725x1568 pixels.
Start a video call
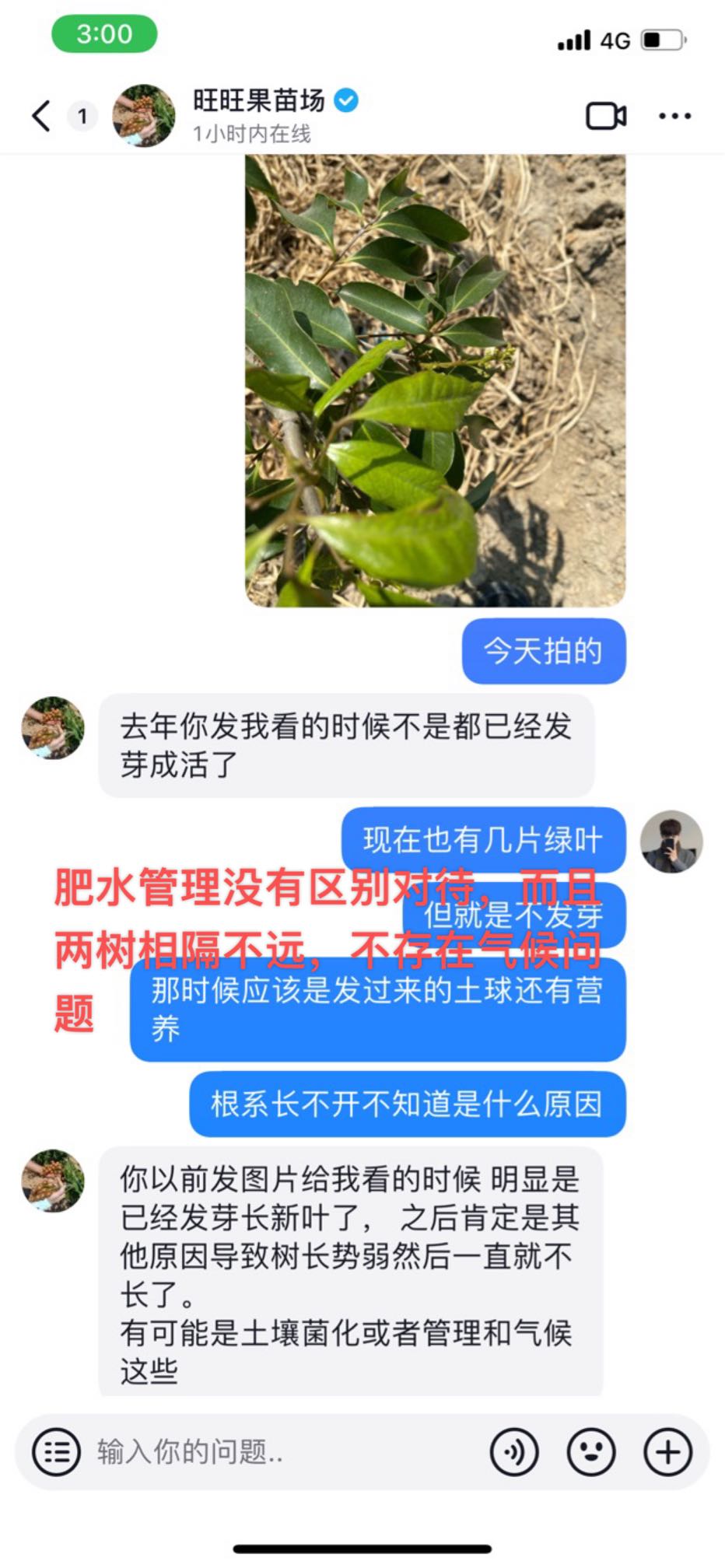point(606,117)
